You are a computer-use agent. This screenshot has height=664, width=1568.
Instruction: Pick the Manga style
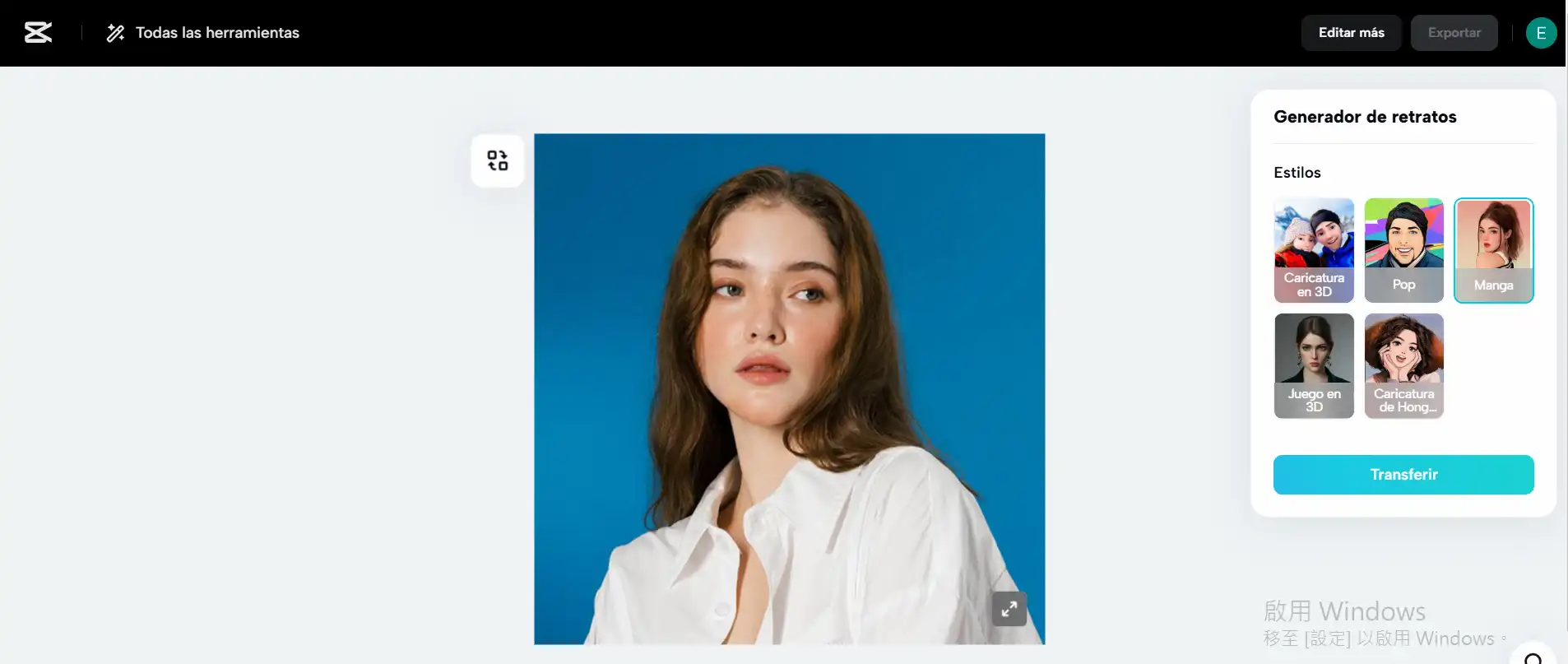1493,250
